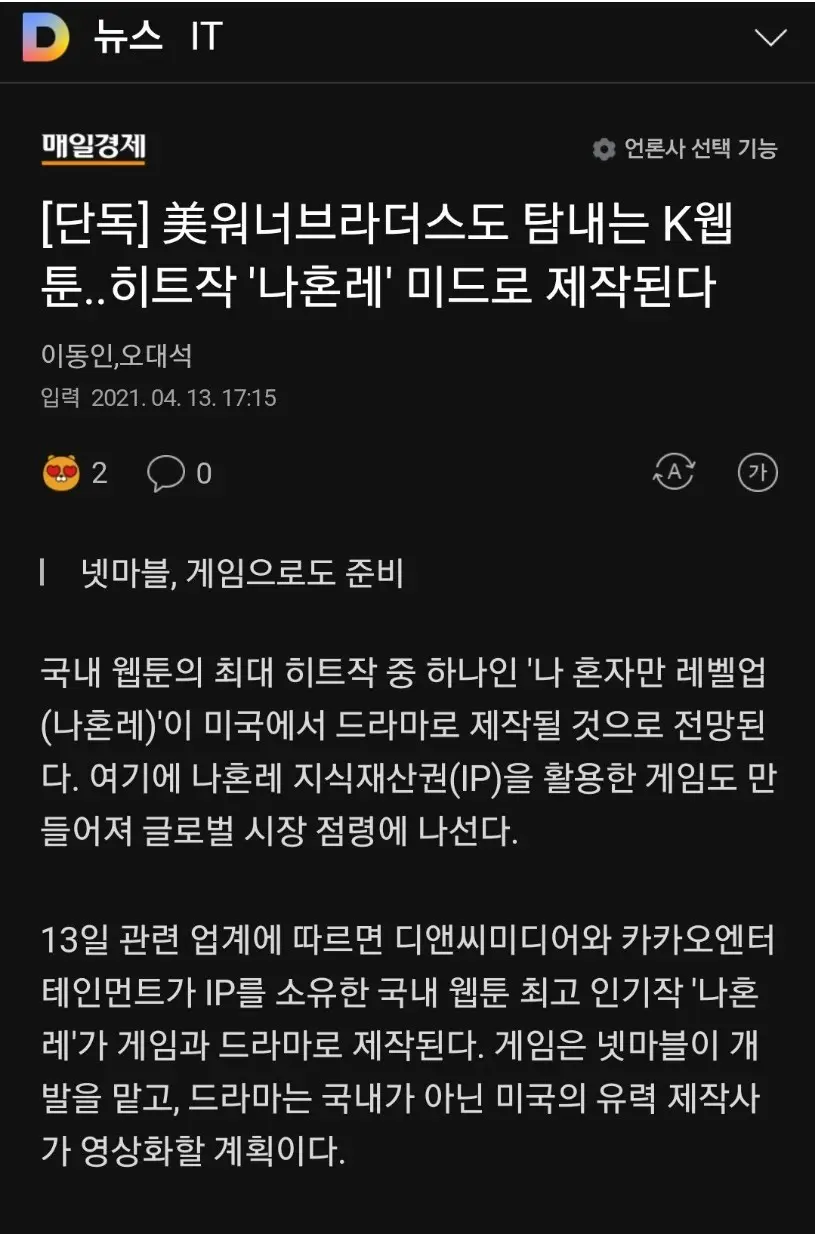This screenshot has height=1234, width=815.
Task: Open the auto translation icon
Action: coord(673,472)
